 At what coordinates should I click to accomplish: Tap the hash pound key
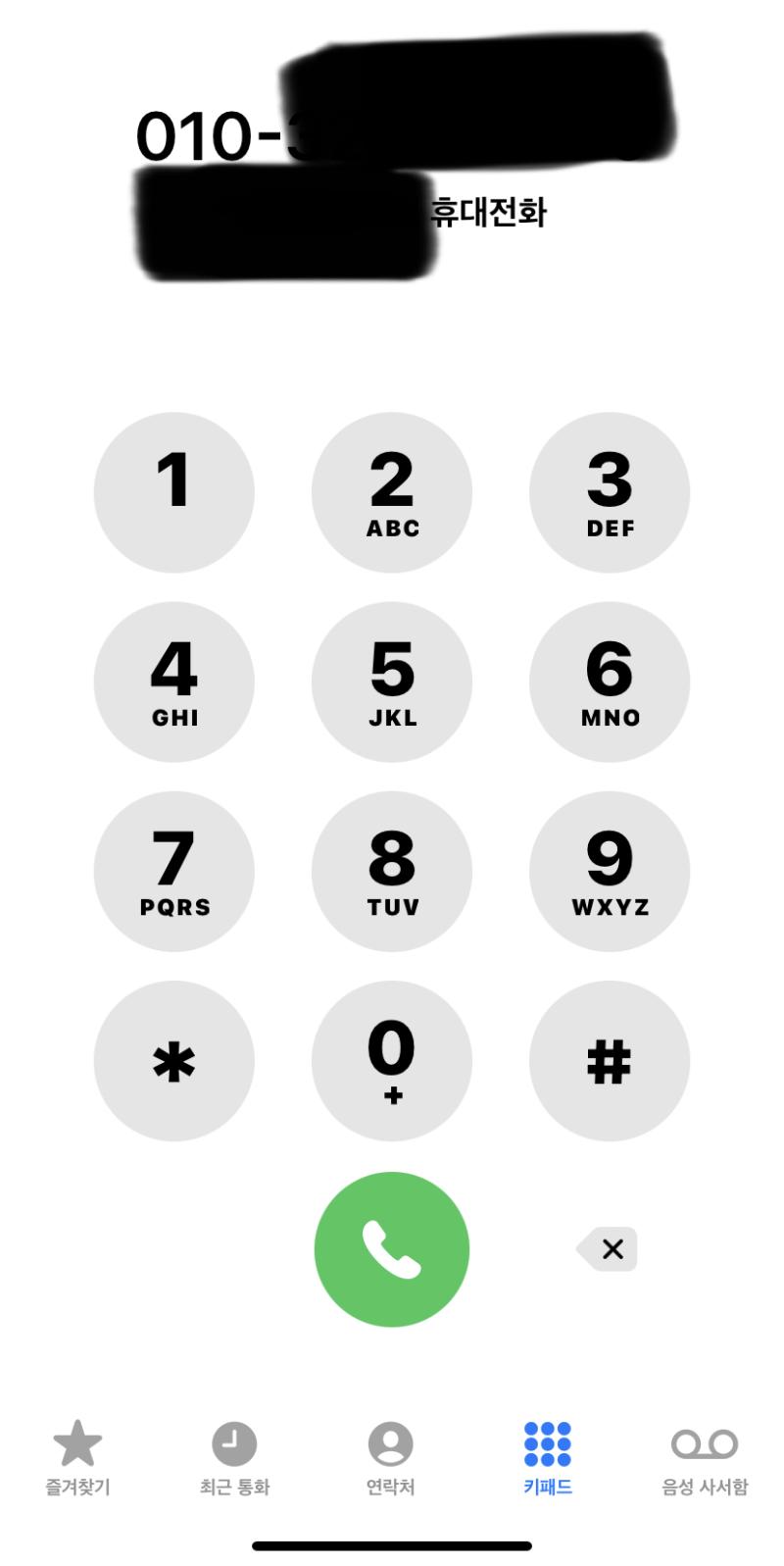(610, 1061)
